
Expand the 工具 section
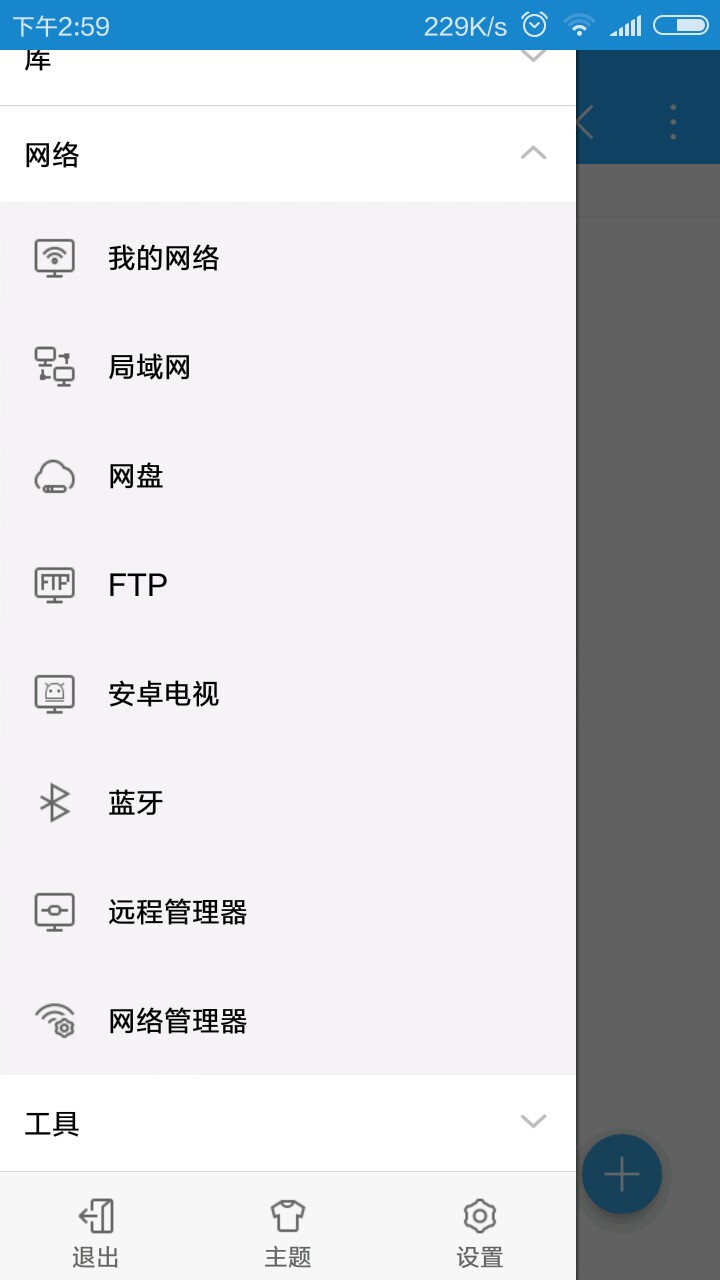click(x=533, y=1122)
